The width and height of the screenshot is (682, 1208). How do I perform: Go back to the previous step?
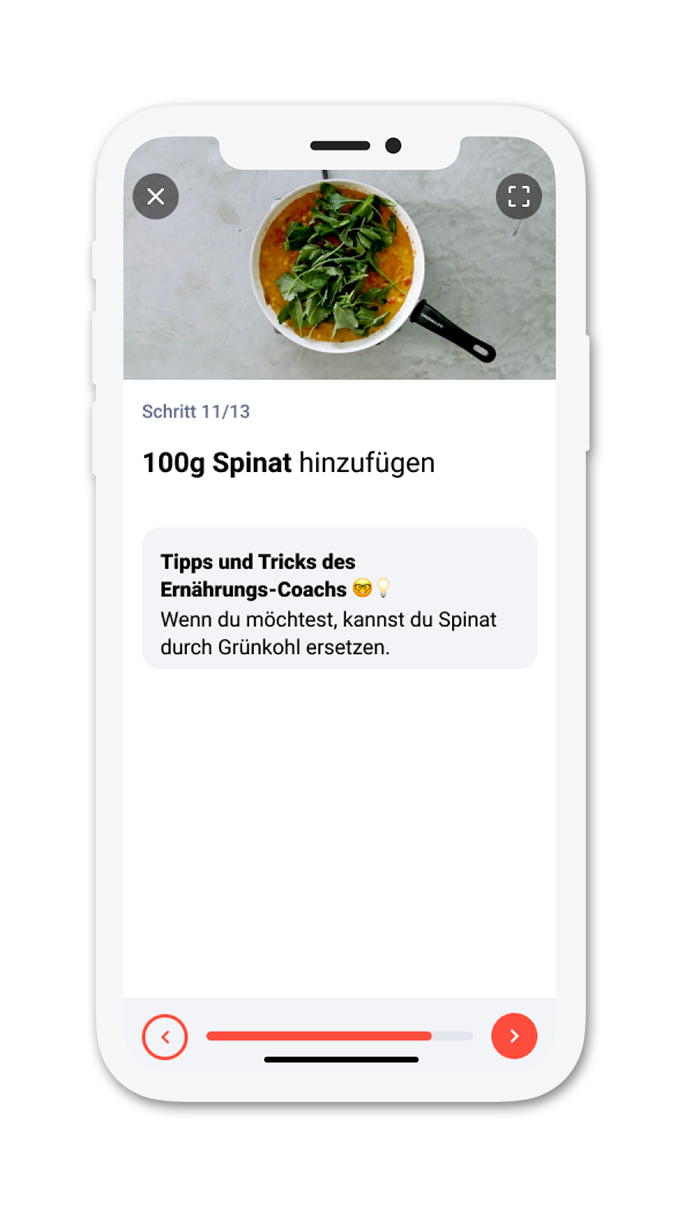[x=165, y=1037]
